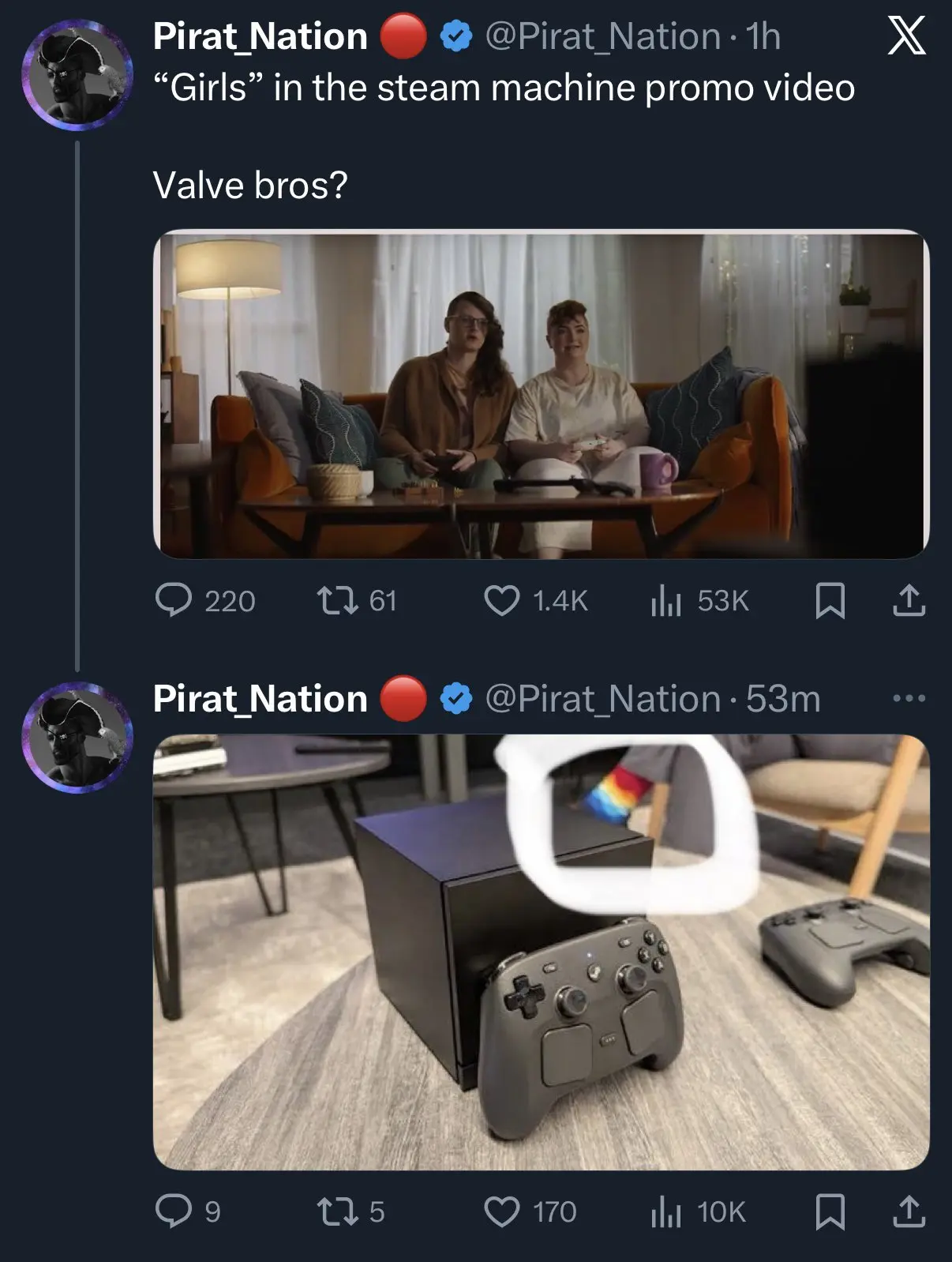This screenshot has height=1262, width=952.
Task: Like the 'Valve bros?' tweet
Action: click(501, 600)
